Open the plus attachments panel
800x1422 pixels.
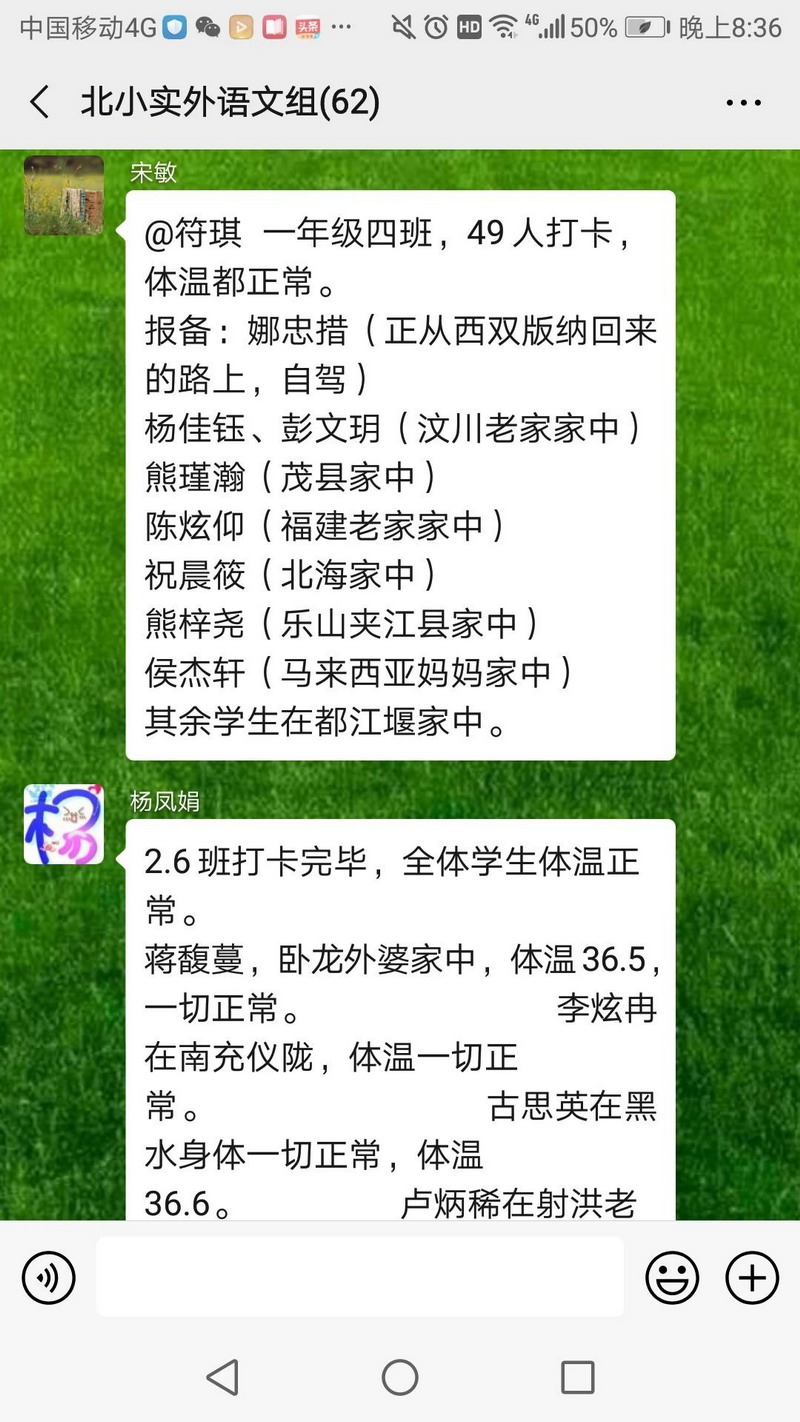(752, 1277)
